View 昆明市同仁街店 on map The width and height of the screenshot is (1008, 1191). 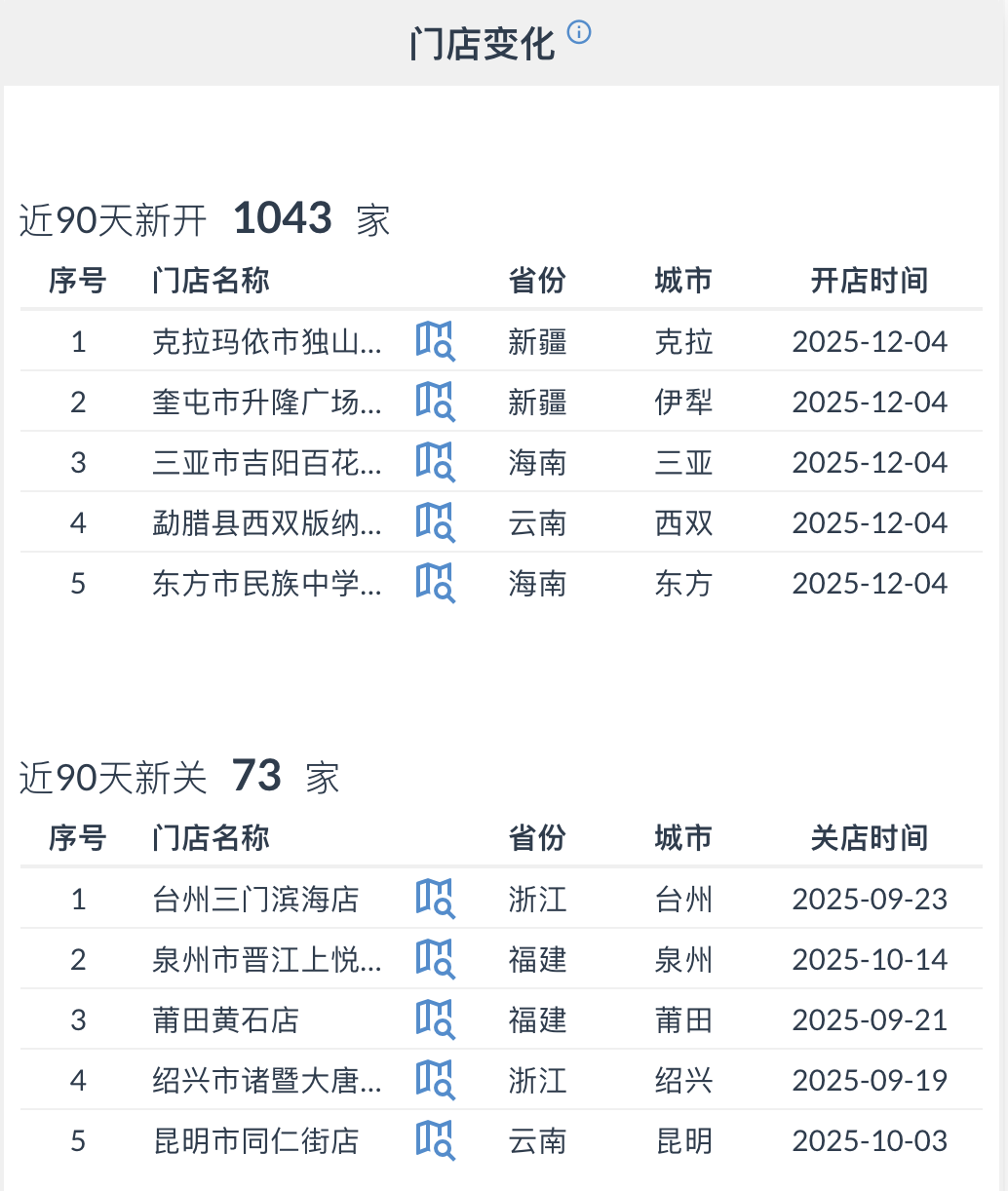coord(435,1140)
